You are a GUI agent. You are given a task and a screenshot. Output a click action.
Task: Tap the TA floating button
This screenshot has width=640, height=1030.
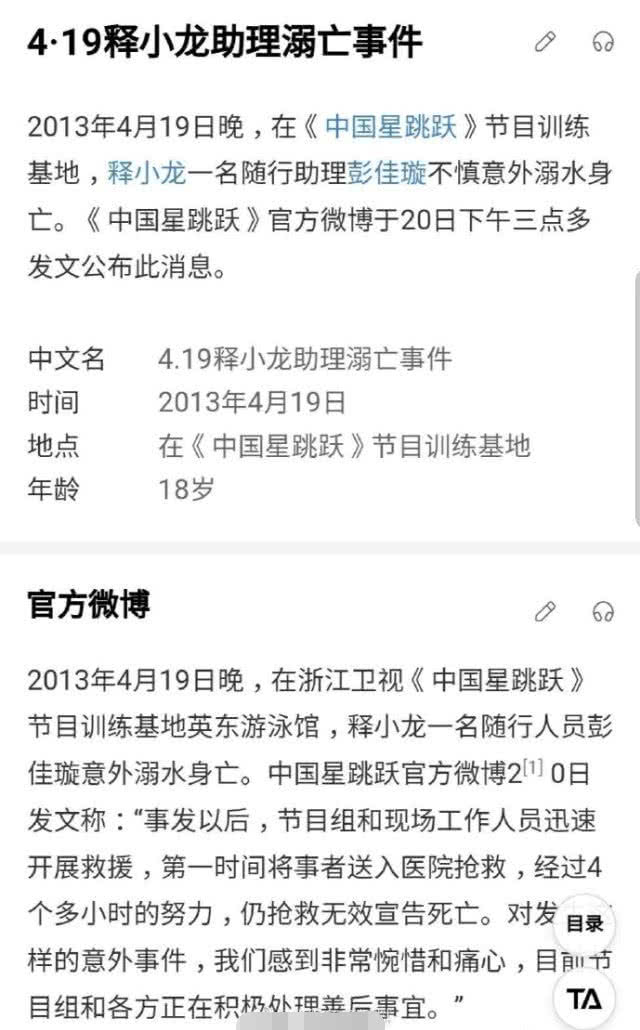click(x=585, y=999)
